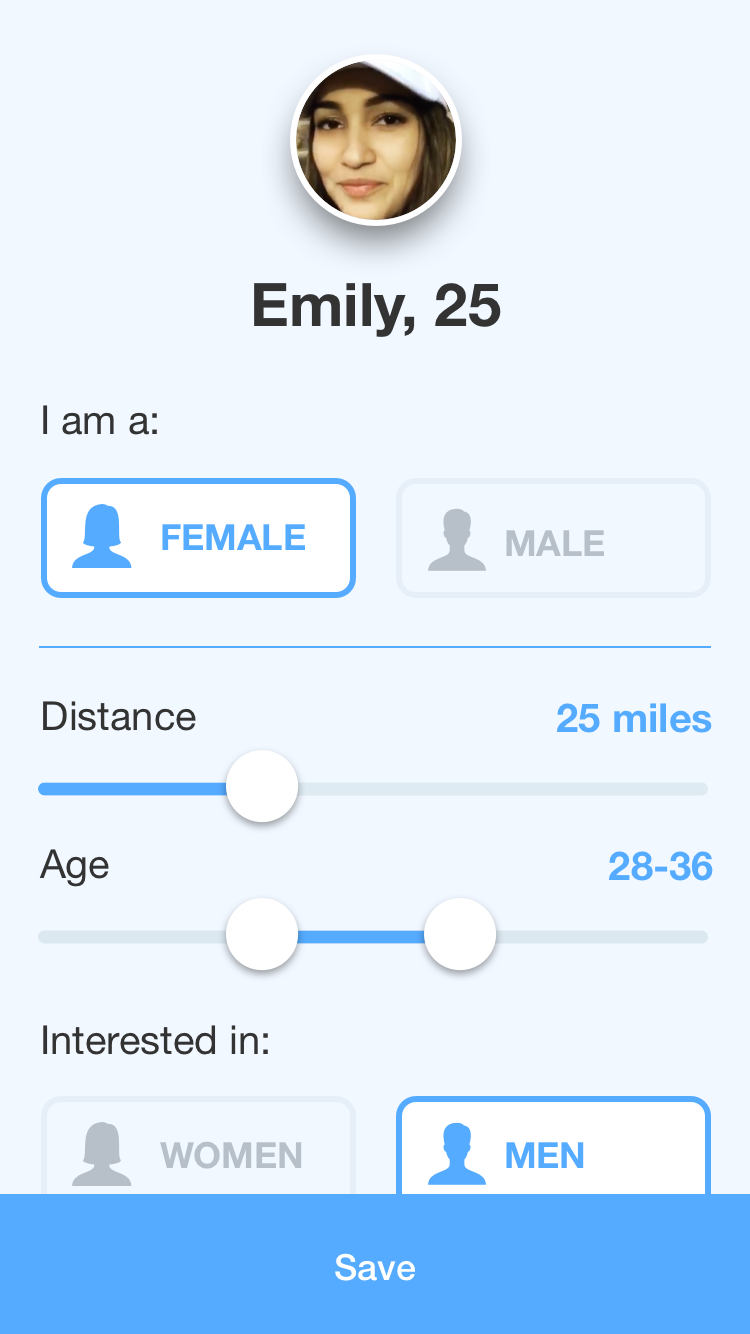
Task: Set interested in to WOMEN
Action: (x=198, y=1148)
